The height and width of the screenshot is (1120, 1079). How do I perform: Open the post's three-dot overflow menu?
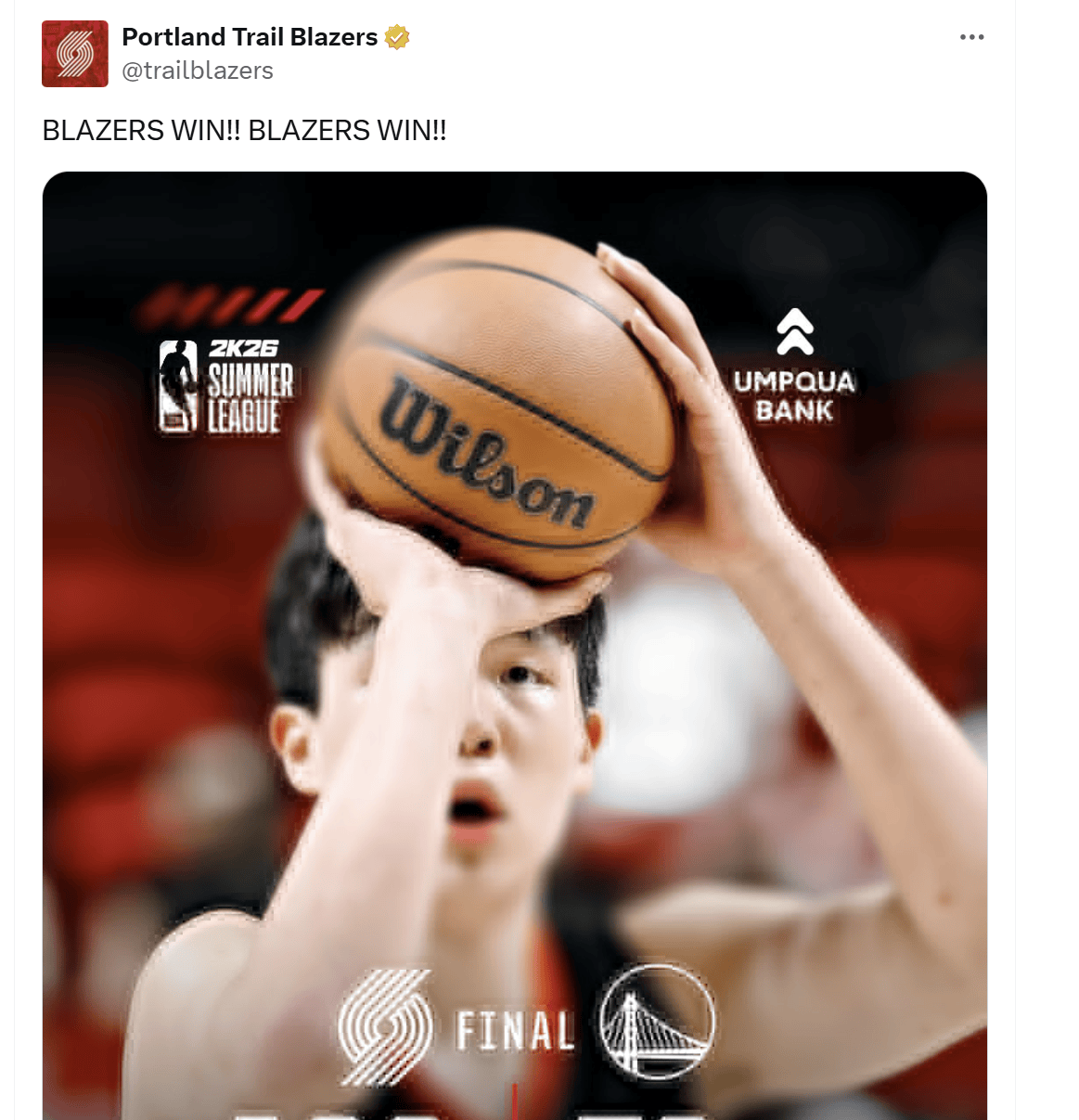tap(971, 37)
